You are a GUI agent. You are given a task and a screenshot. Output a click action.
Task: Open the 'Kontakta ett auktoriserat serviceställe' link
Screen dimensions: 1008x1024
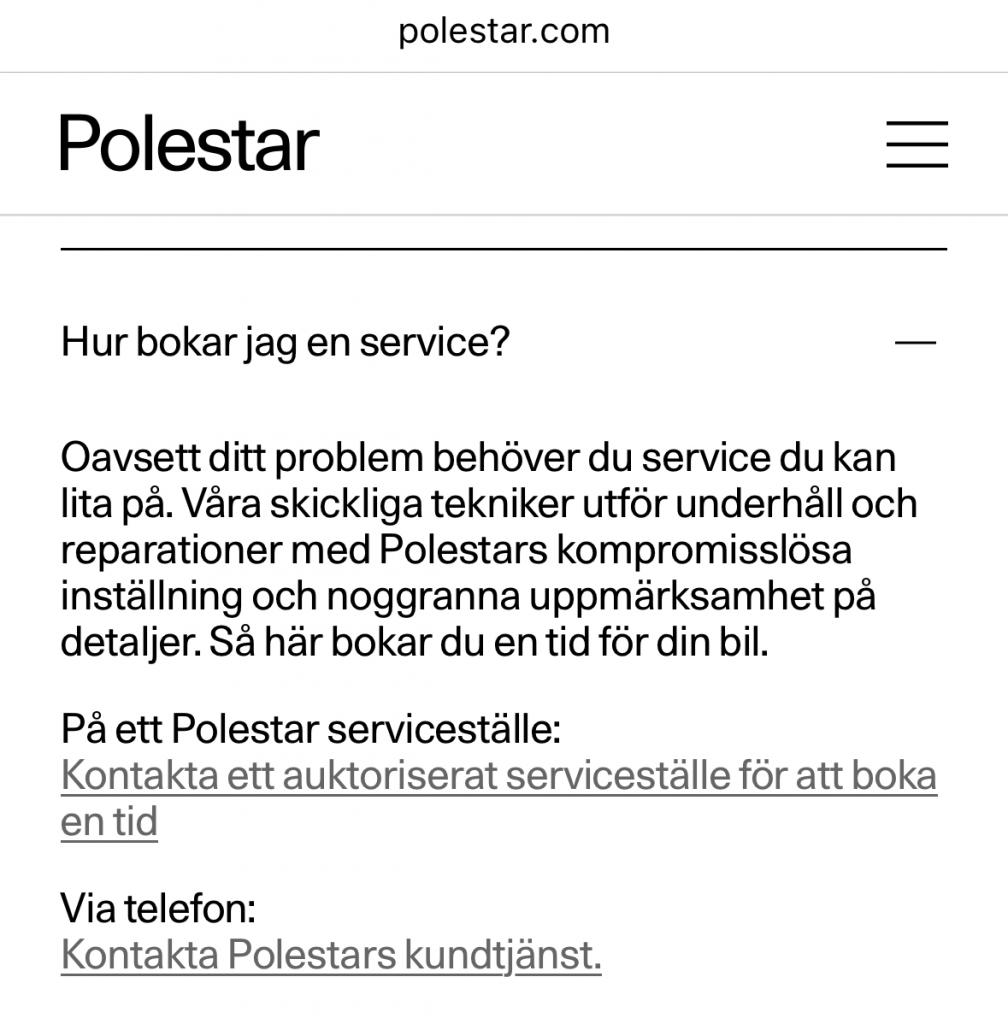click(x=498, y=777)
